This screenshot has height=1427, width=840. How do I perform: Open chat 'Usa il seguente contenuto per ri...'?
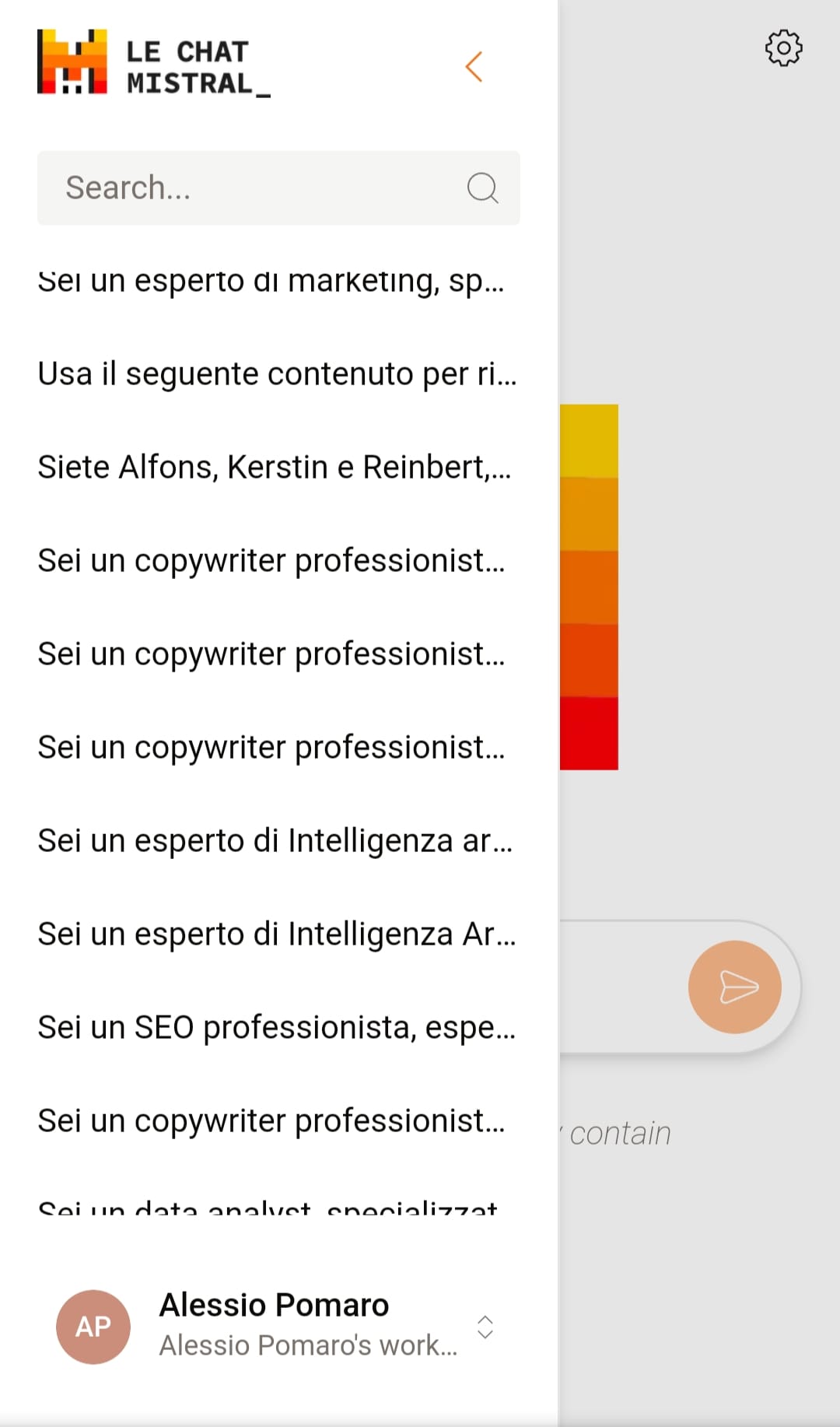click(277, 374)
